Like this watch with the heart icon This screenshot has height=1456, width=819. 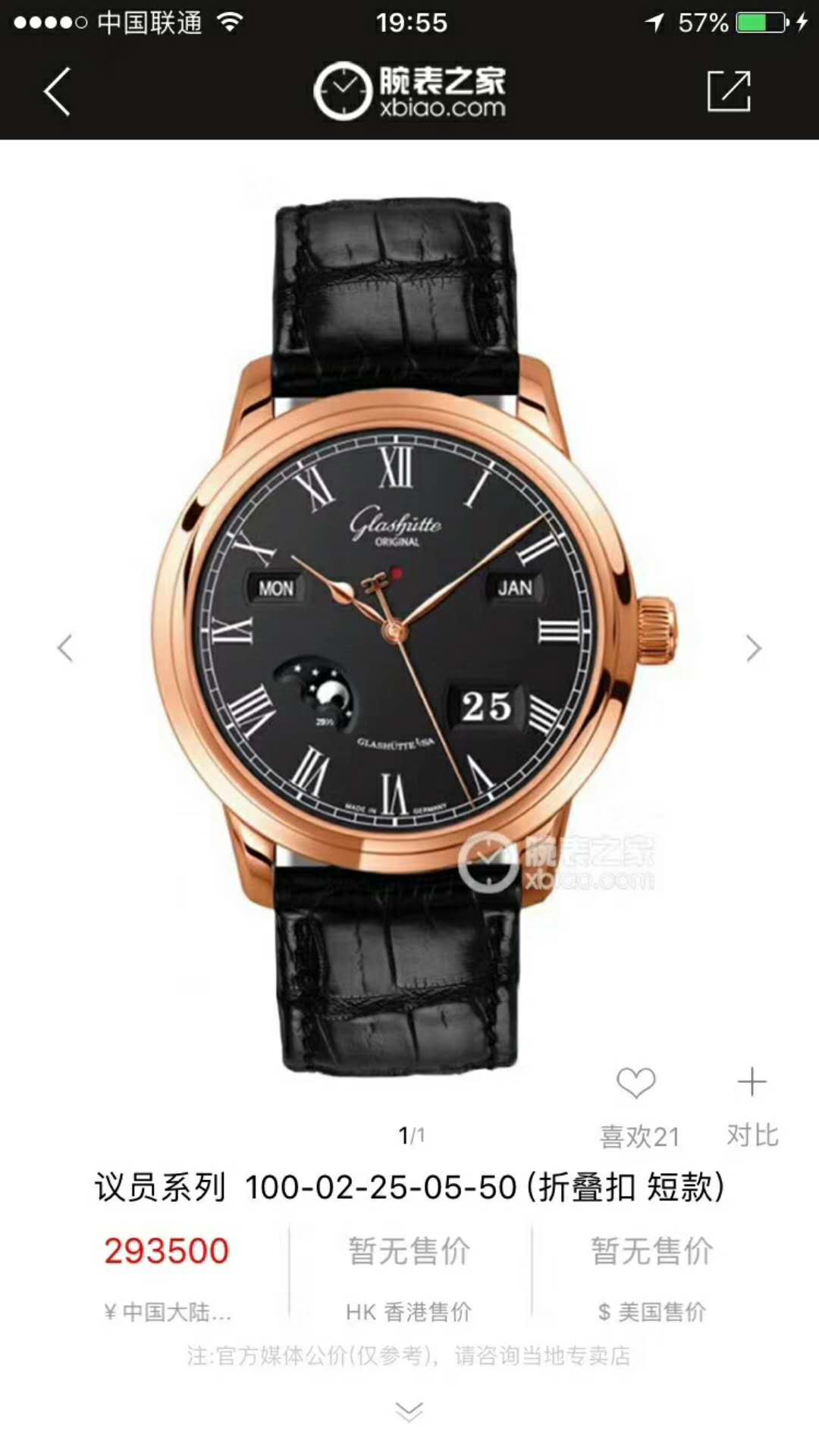tap(635, 1083)
